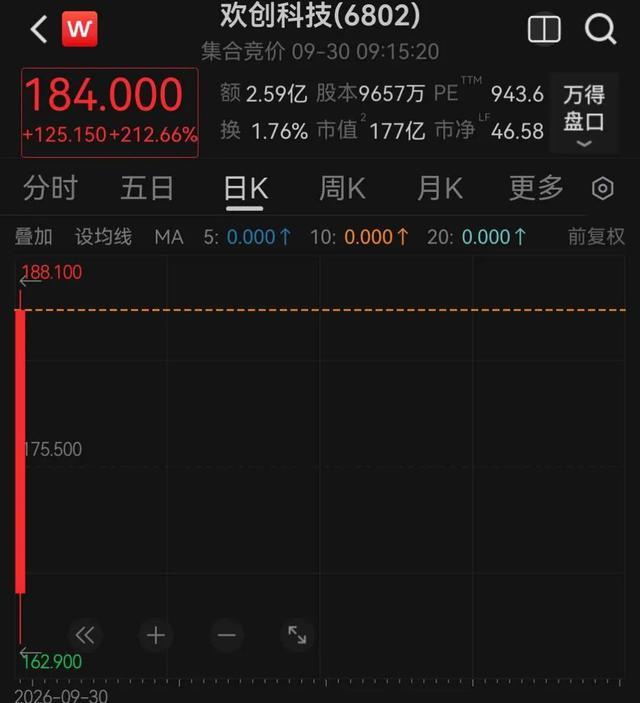The width and height of the screenshot is (640, 703).
Task: Open chart settings hexagon icon
Action: pos(602,188)
